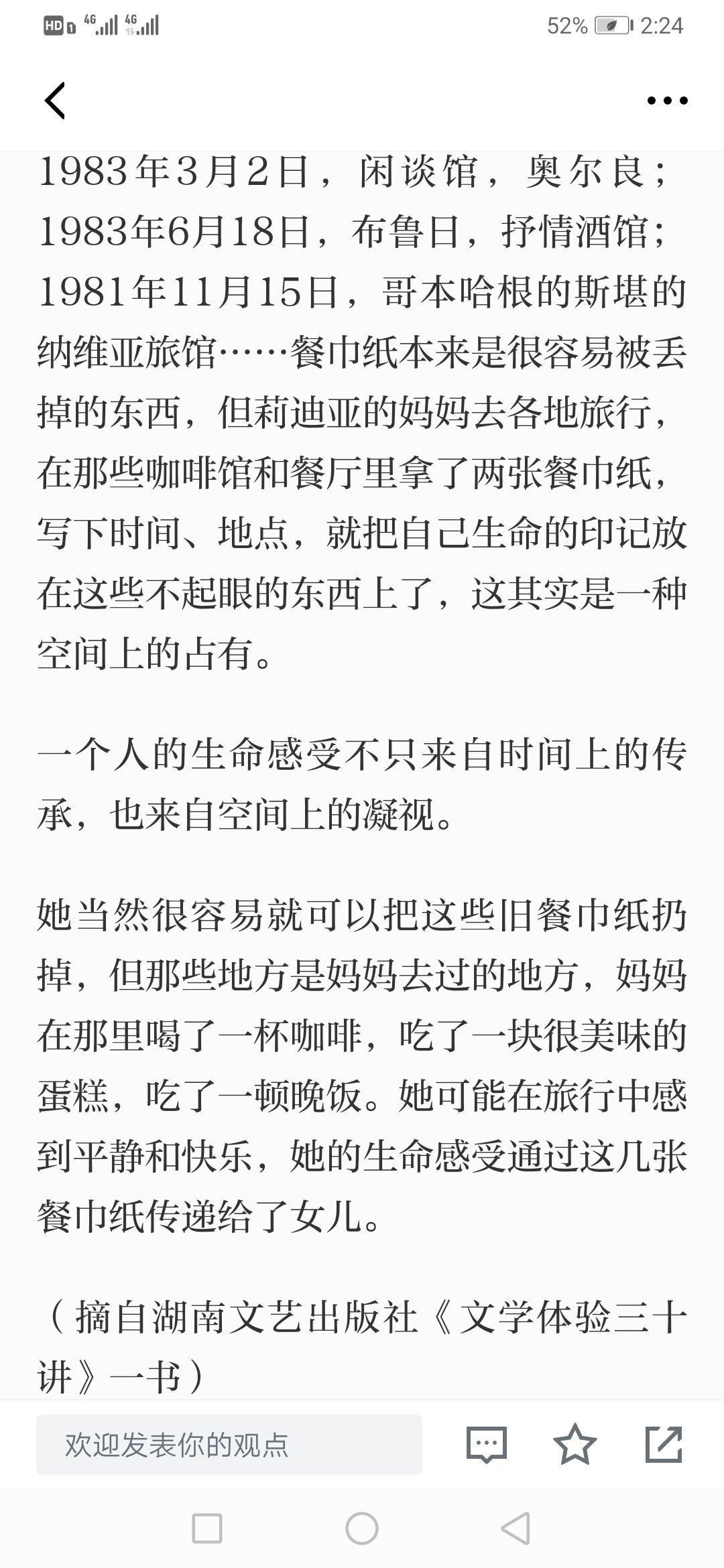Open the comments bubble icon
The width and height of the screenshot is (724, 1568).
486,1445
